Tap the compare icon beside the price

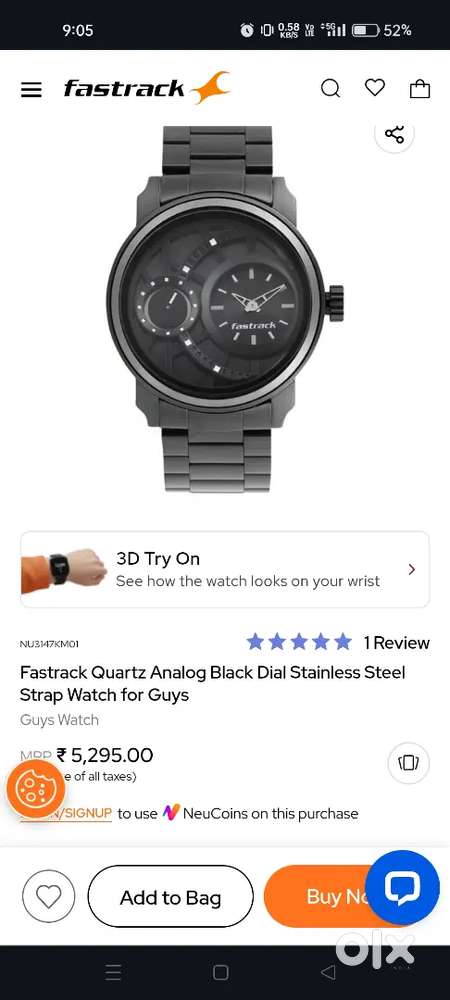click(409, 763)
